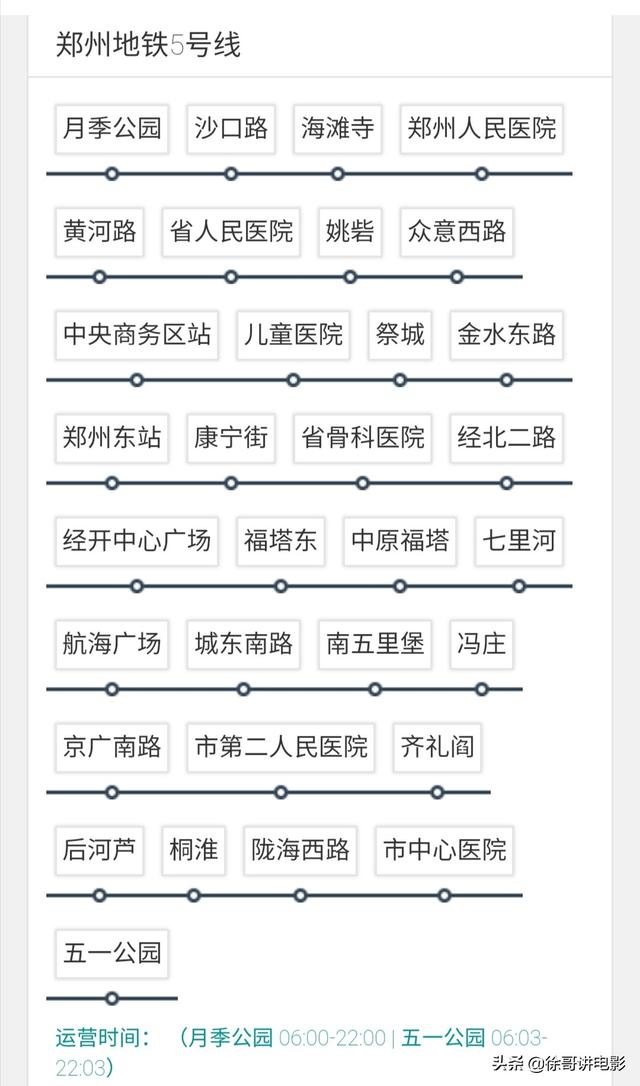Open the 七里河 station
This screenshot has height=1086, width=640.
coord(519,542)
